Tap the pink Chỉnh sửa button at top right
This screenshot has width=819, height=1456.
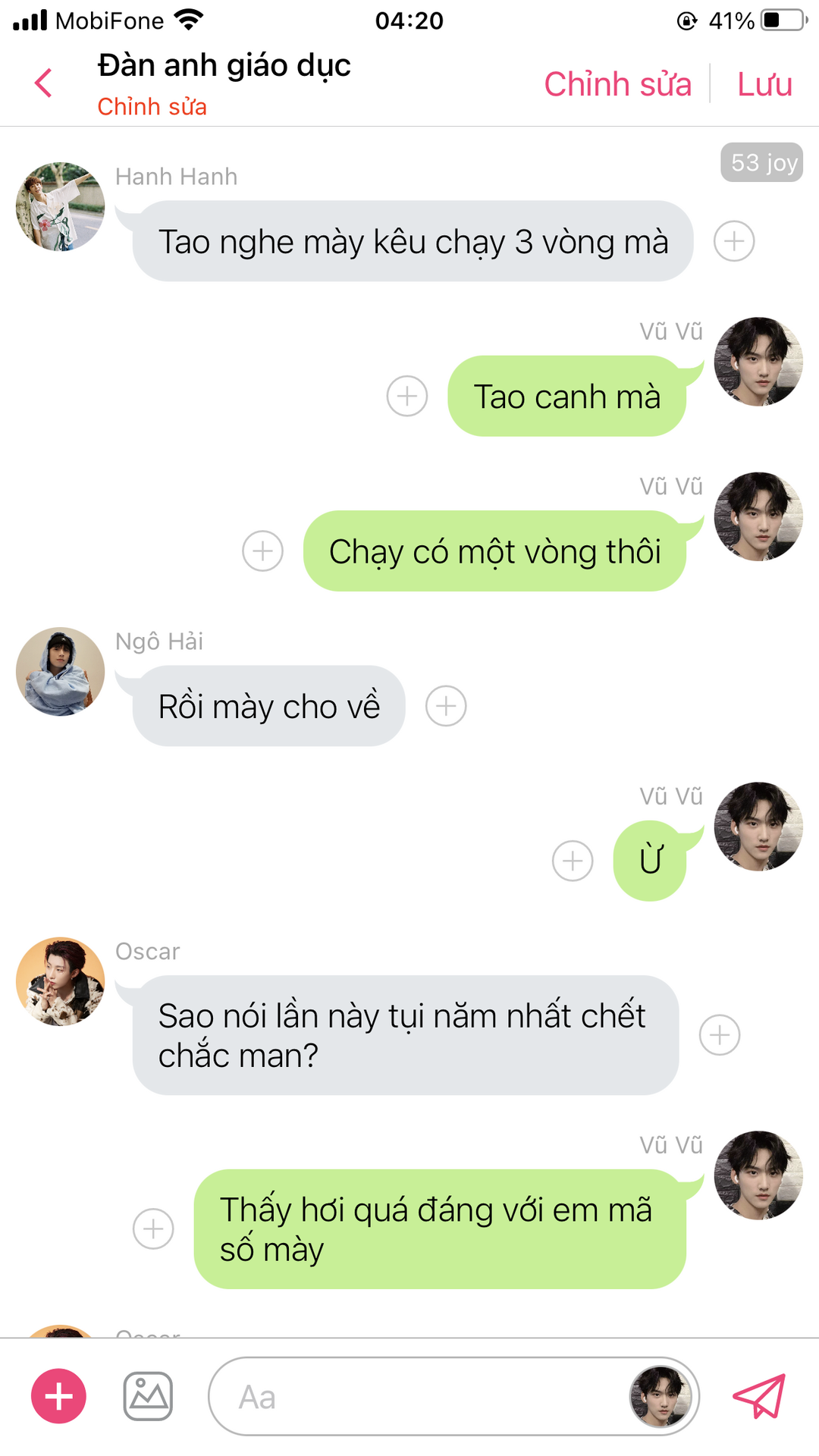(x=617, y=84)
